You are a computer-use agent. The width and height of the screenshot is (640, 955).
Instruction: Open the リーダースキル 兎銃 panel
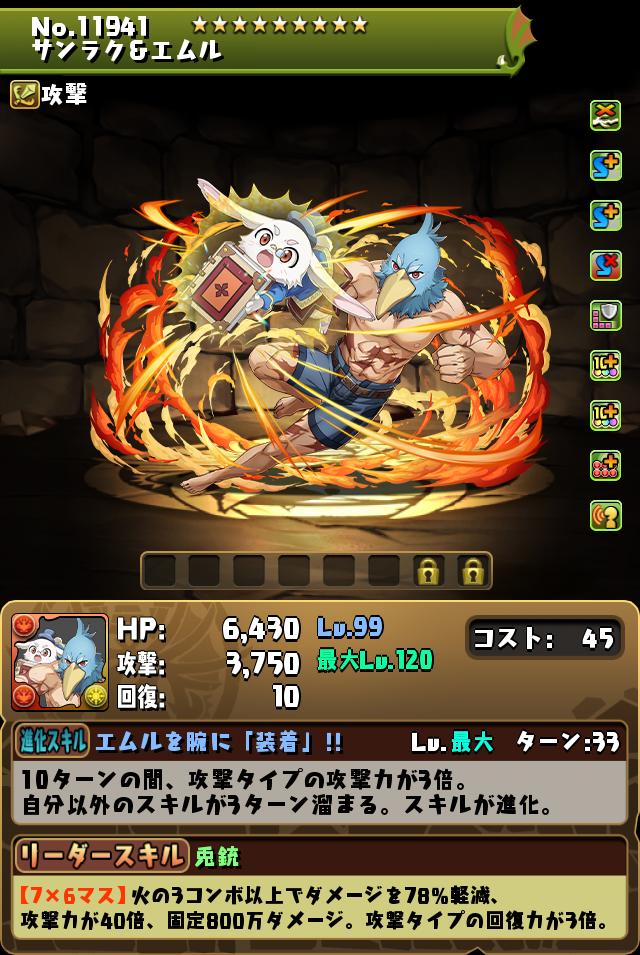coord(320,856)
